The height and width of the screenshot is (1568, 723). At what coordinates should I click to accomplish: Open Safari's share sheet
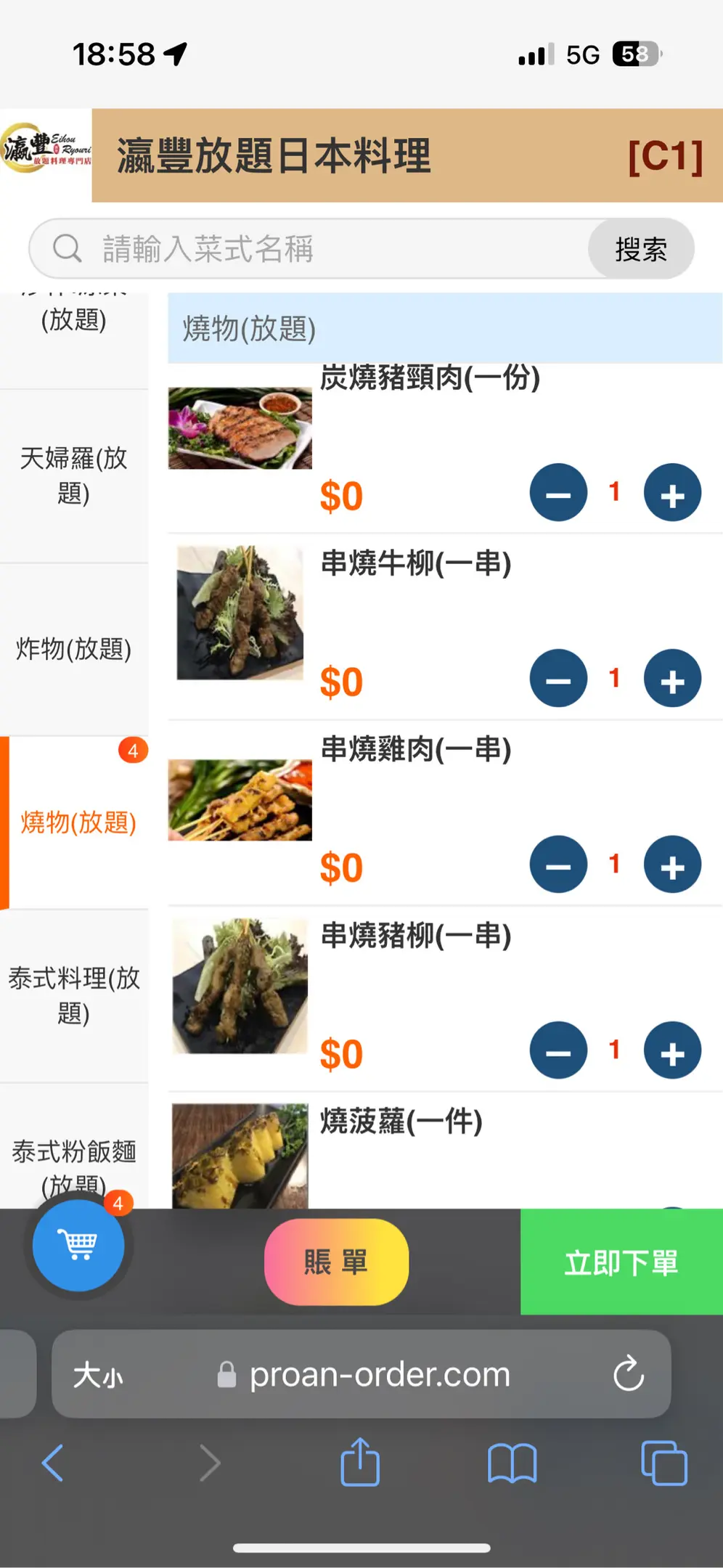pyautogui.click(x=360, y=1463)
